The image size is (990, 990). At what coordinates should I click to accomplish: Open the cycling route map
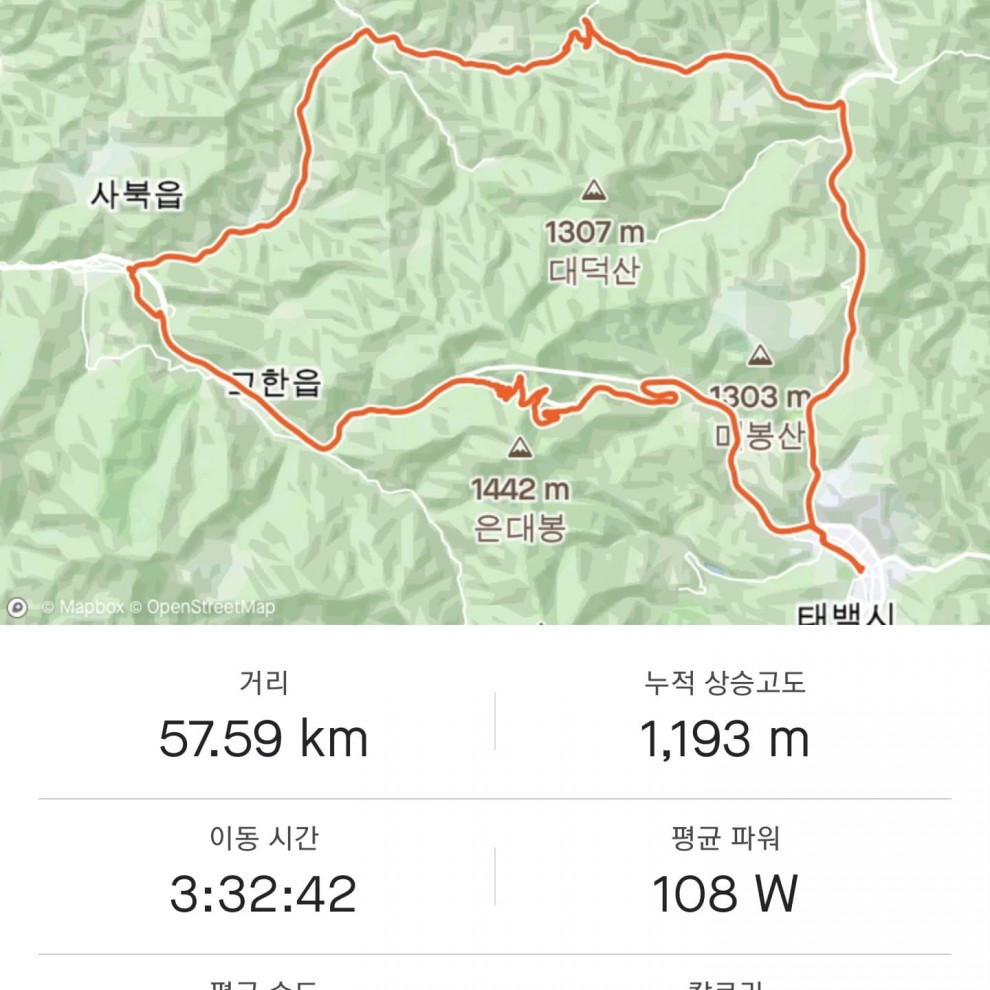click(x=495, y=300)
